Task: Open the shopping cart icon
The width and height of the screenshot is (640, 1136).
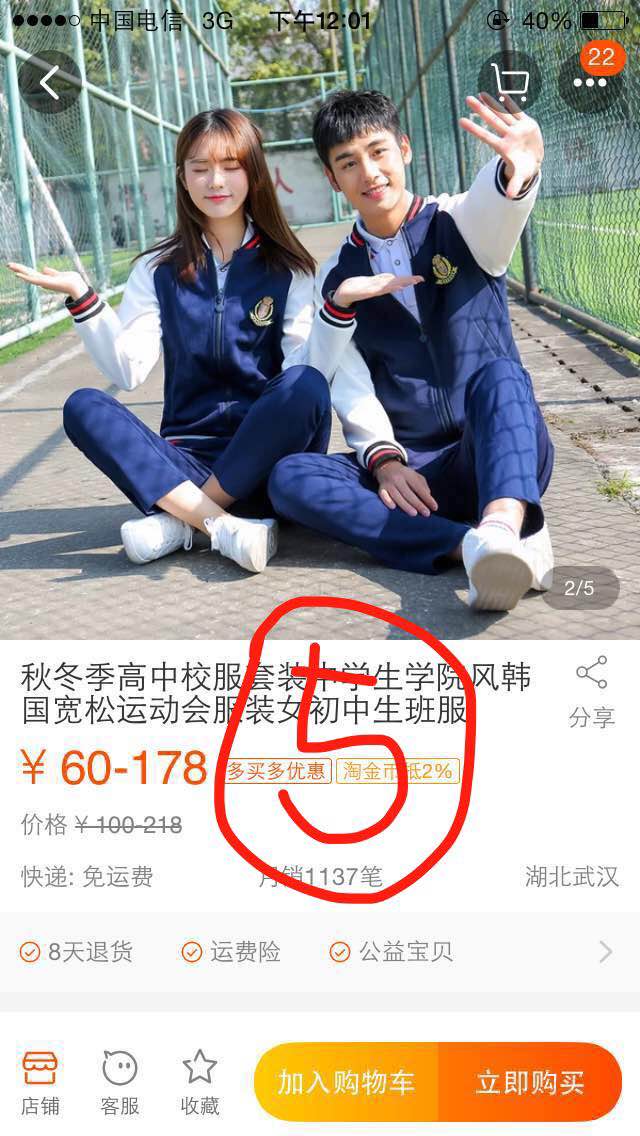Action: click(510, 82)
